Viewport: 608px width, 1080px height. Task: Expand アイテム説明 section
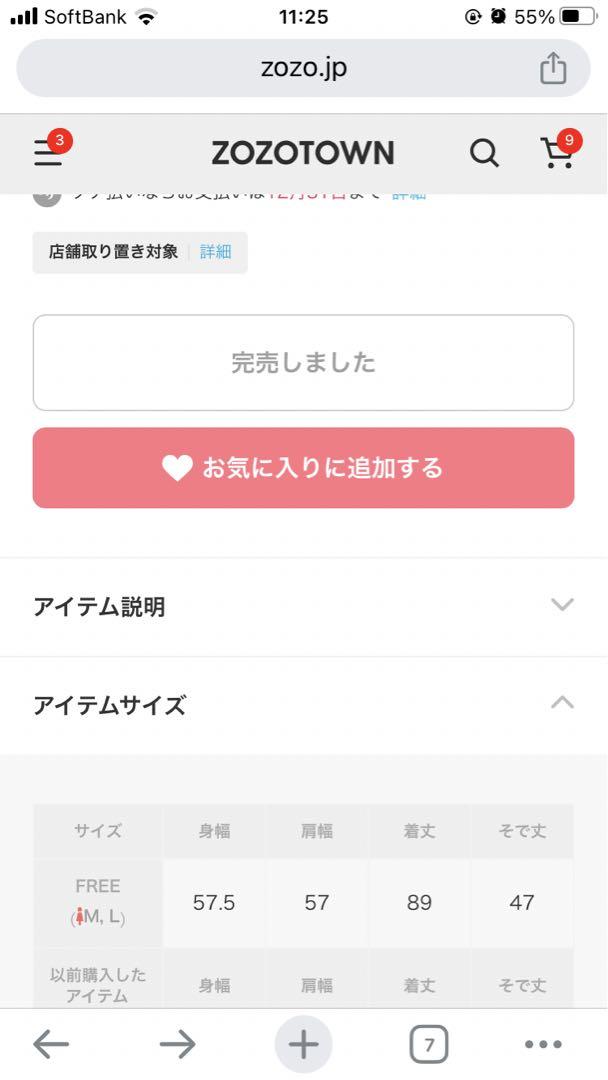(304, 607)
